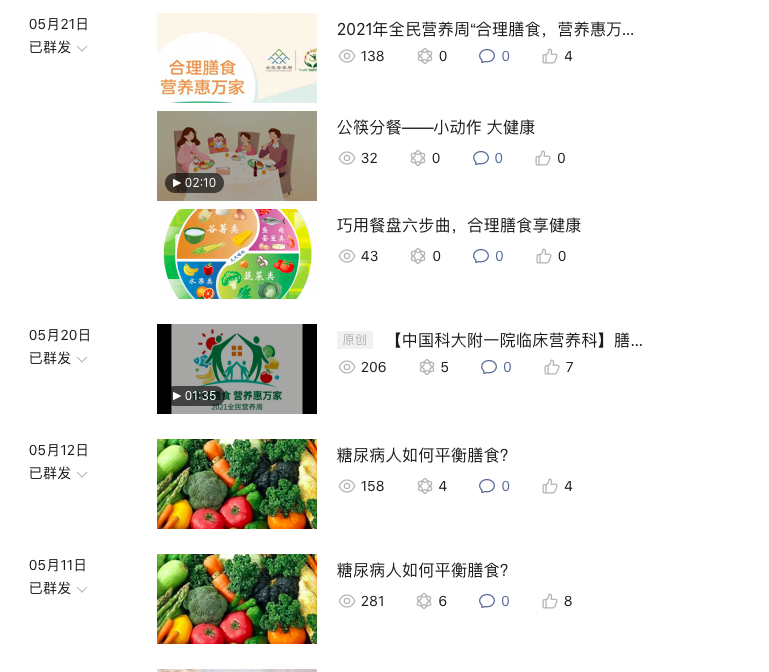Image resolution: width=769 pixels, height=672 pixels.
Task: Open the 合理膳食 营养惠万家 cover thumbnail
Action: click(237, 58)
